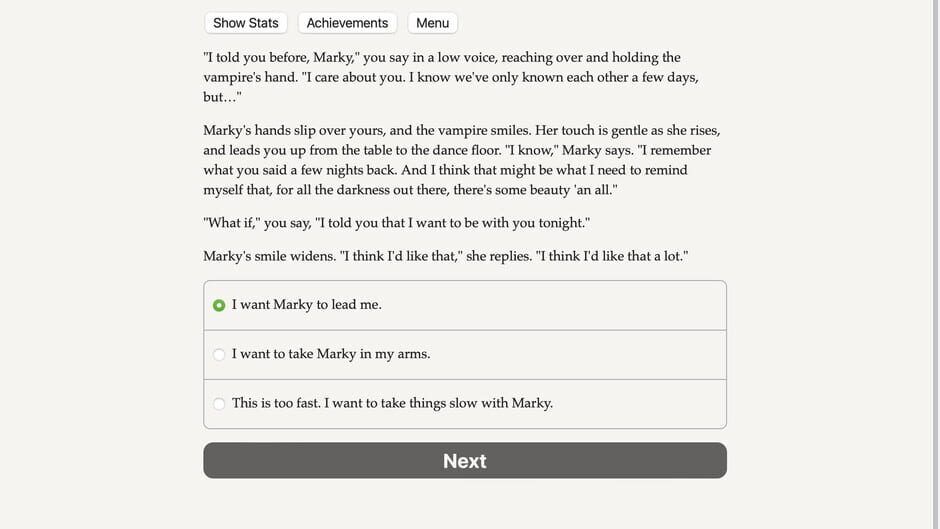Open the game Menu
The width and height of the screenshot is (940, 529).
click(x=432, y=23)
